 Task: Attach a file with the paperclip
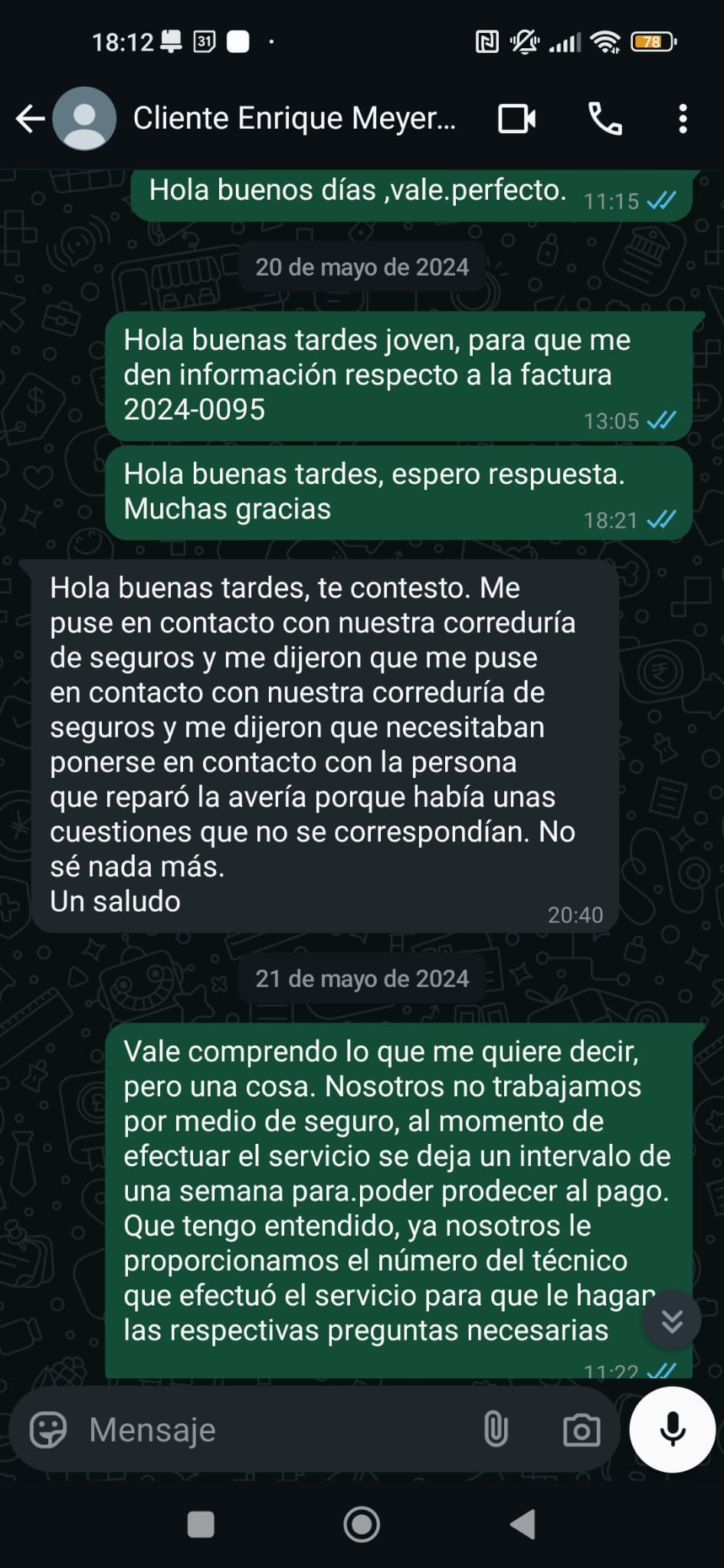click(x=496, y=1429)
